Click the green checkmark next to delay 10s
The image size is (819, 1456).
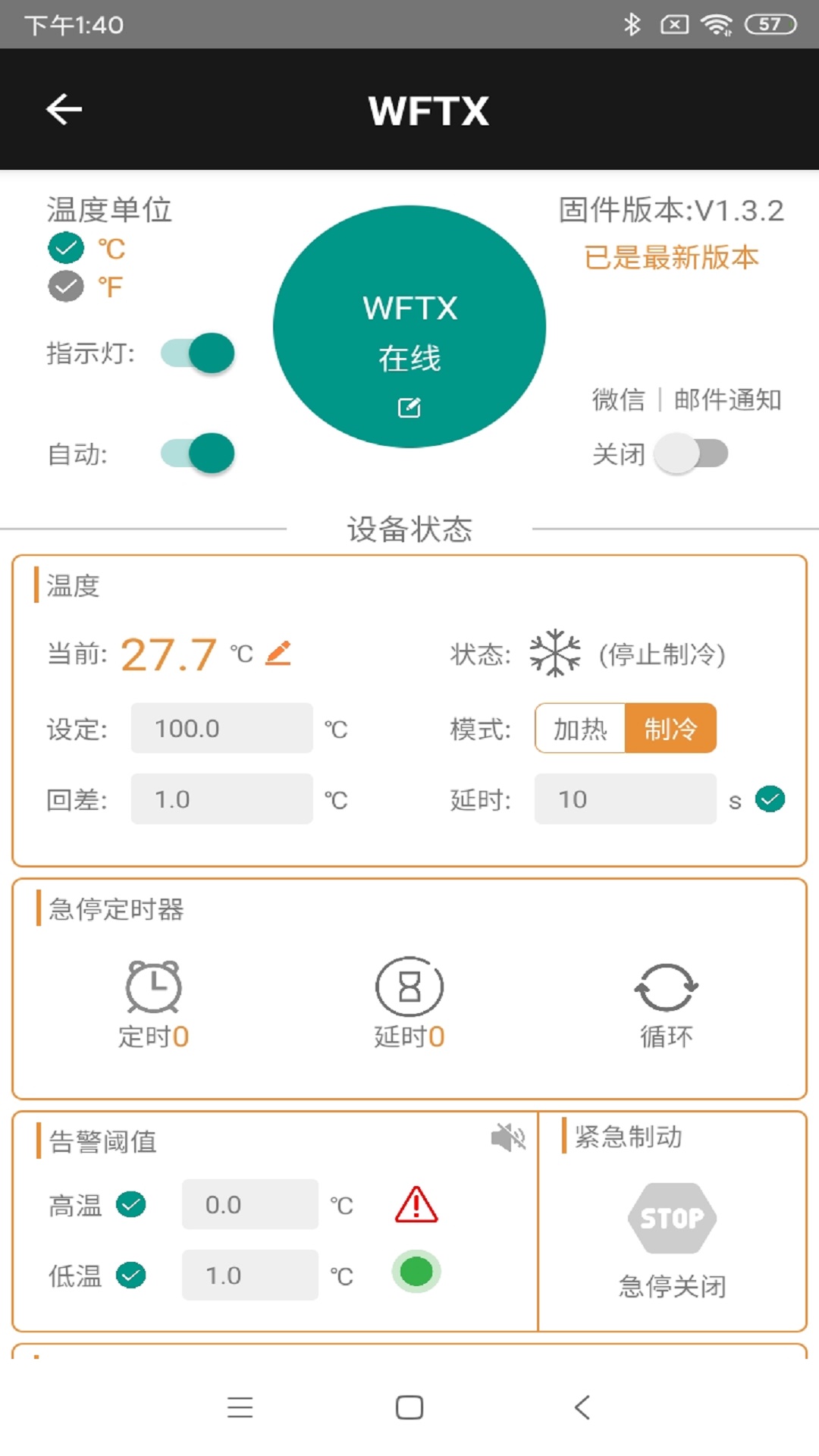pos(770,799)
